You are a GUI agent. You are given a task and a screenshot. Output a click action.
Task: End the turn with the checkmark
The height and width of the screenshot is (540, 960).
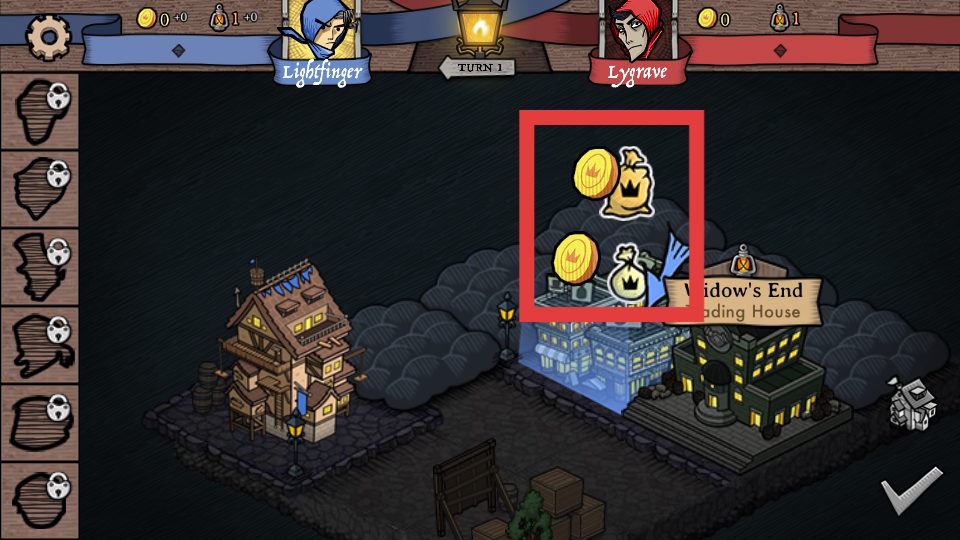tap(911, 493)
